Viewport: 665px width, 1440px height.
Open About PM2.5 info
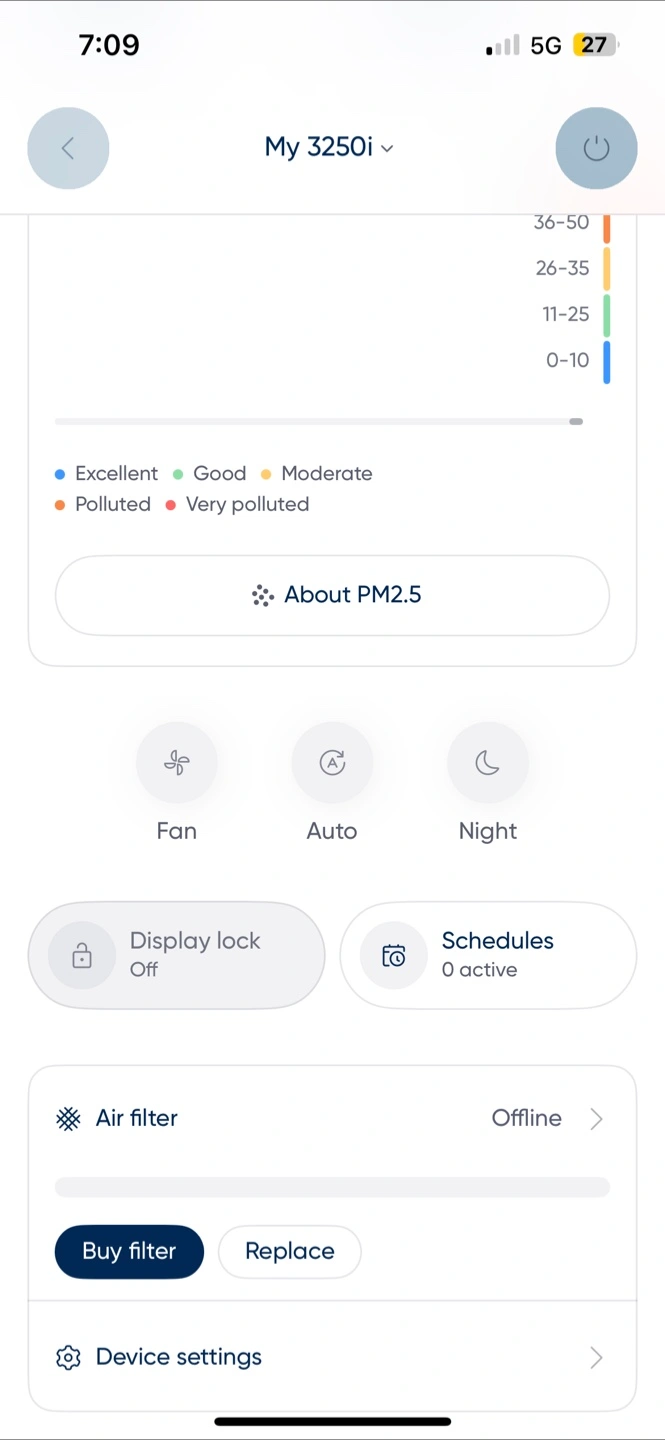click(x=332, y=595)
